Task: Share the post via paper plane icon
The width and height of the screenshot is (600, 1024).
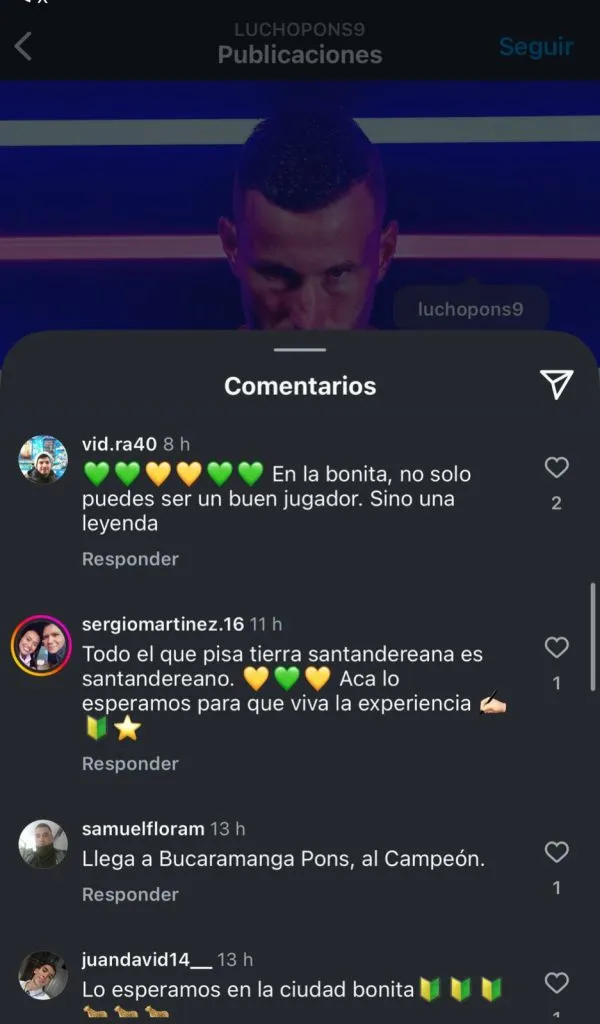Action: pos(556,384)
